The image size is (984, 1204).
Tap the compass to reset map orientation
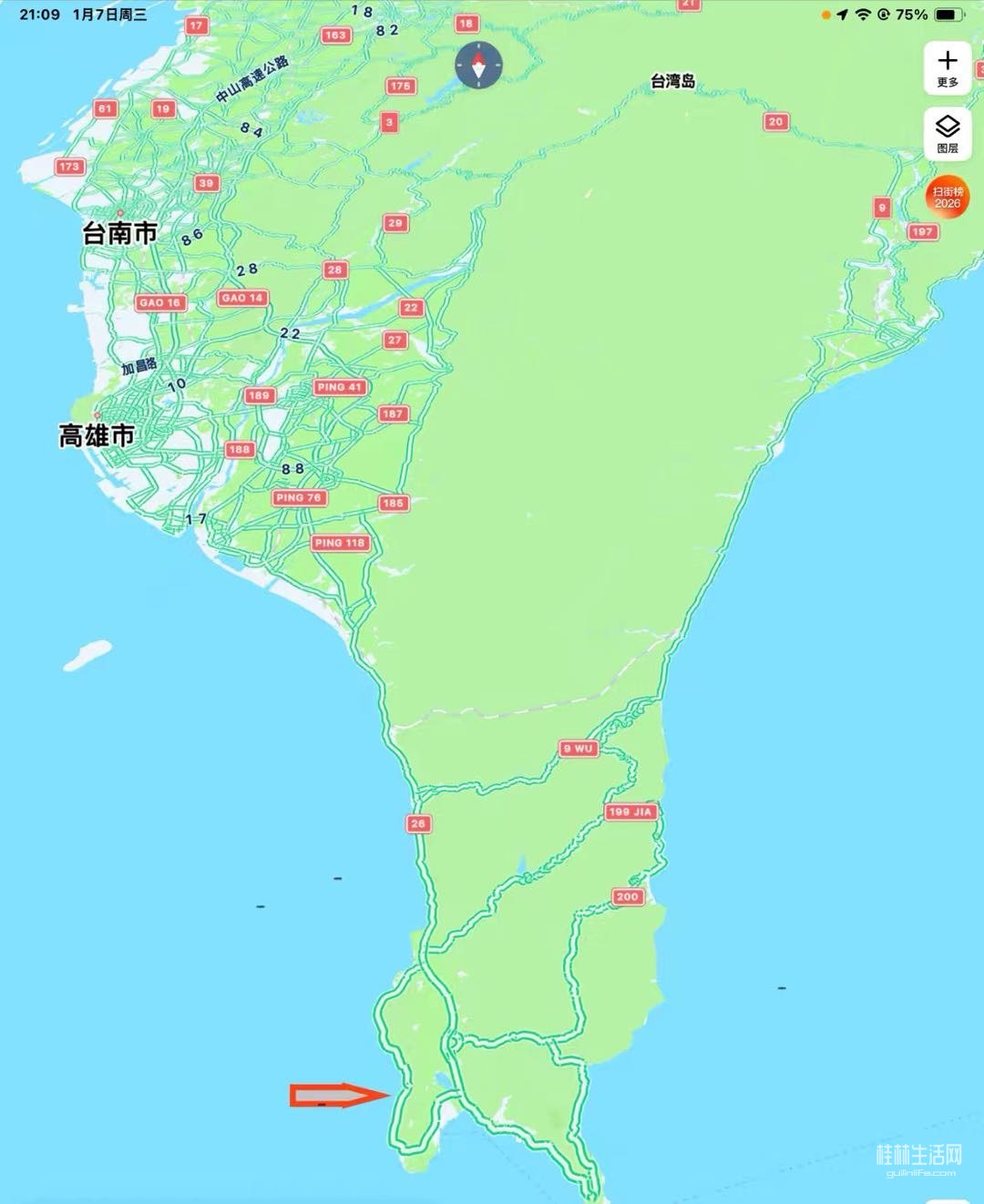(x=479, y=65)
